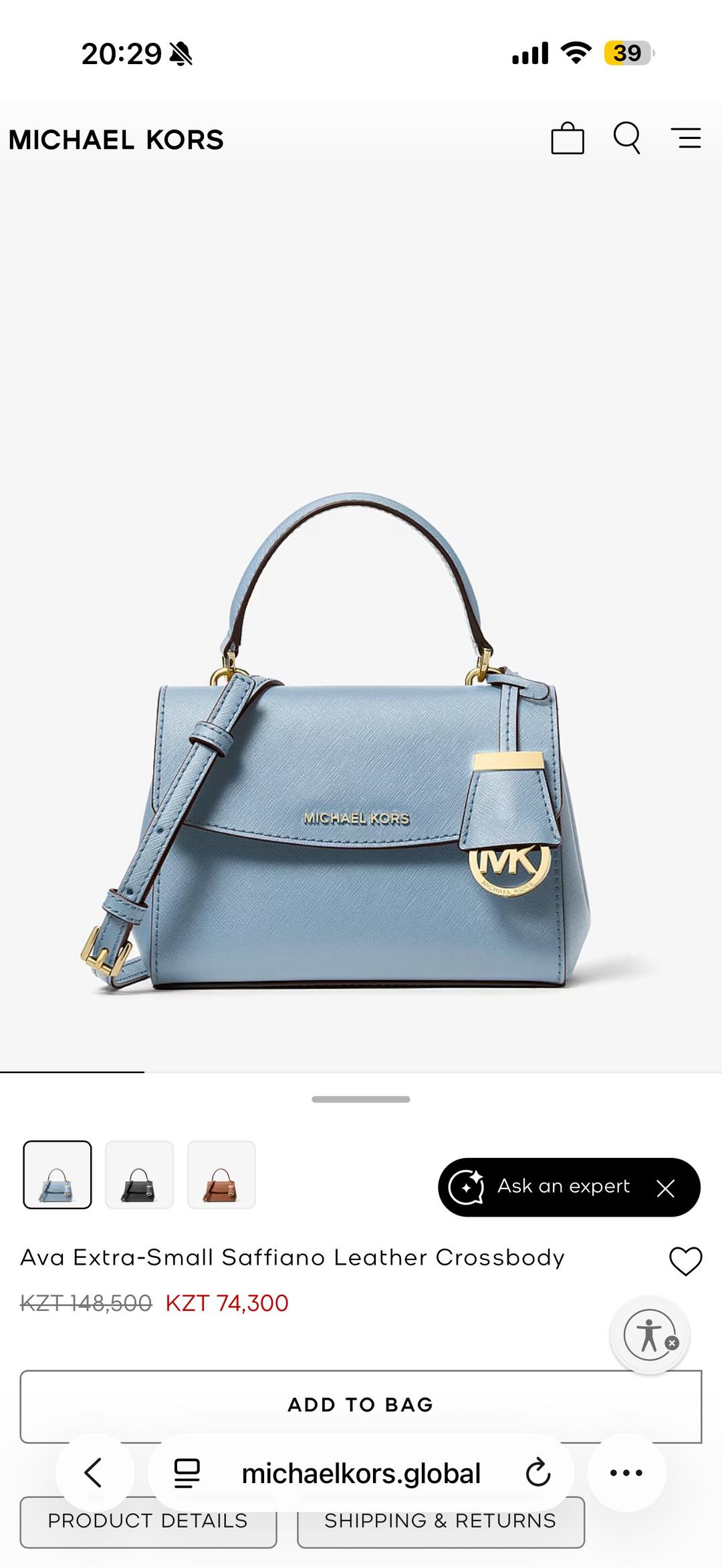Viewport: 722px width, 1568px height.
Task: Open the Michael Kors home page
Action: [116, 140]
